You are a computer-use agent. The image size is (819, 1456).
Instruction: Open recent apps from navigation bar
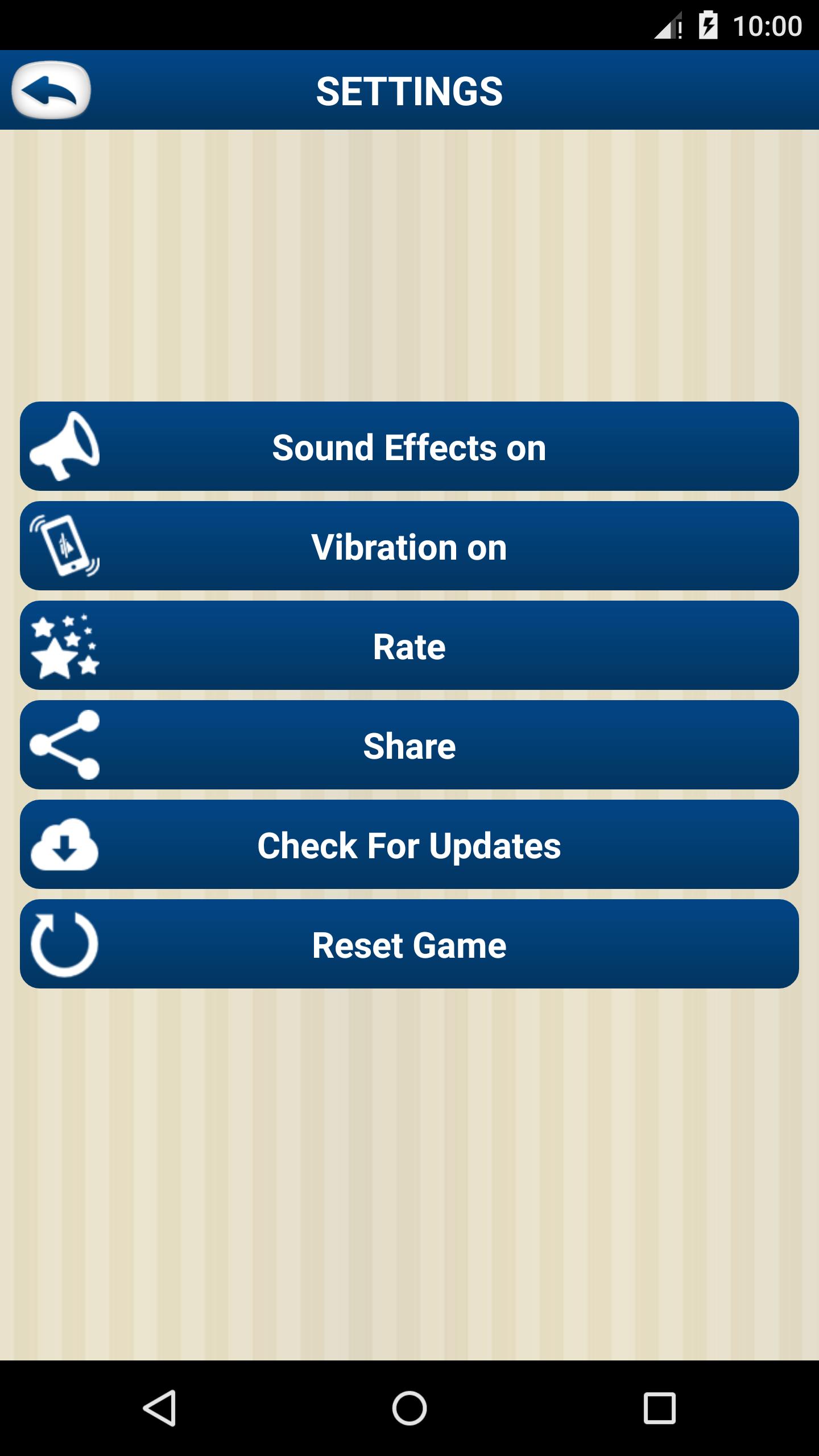[x=659, y=1408]
